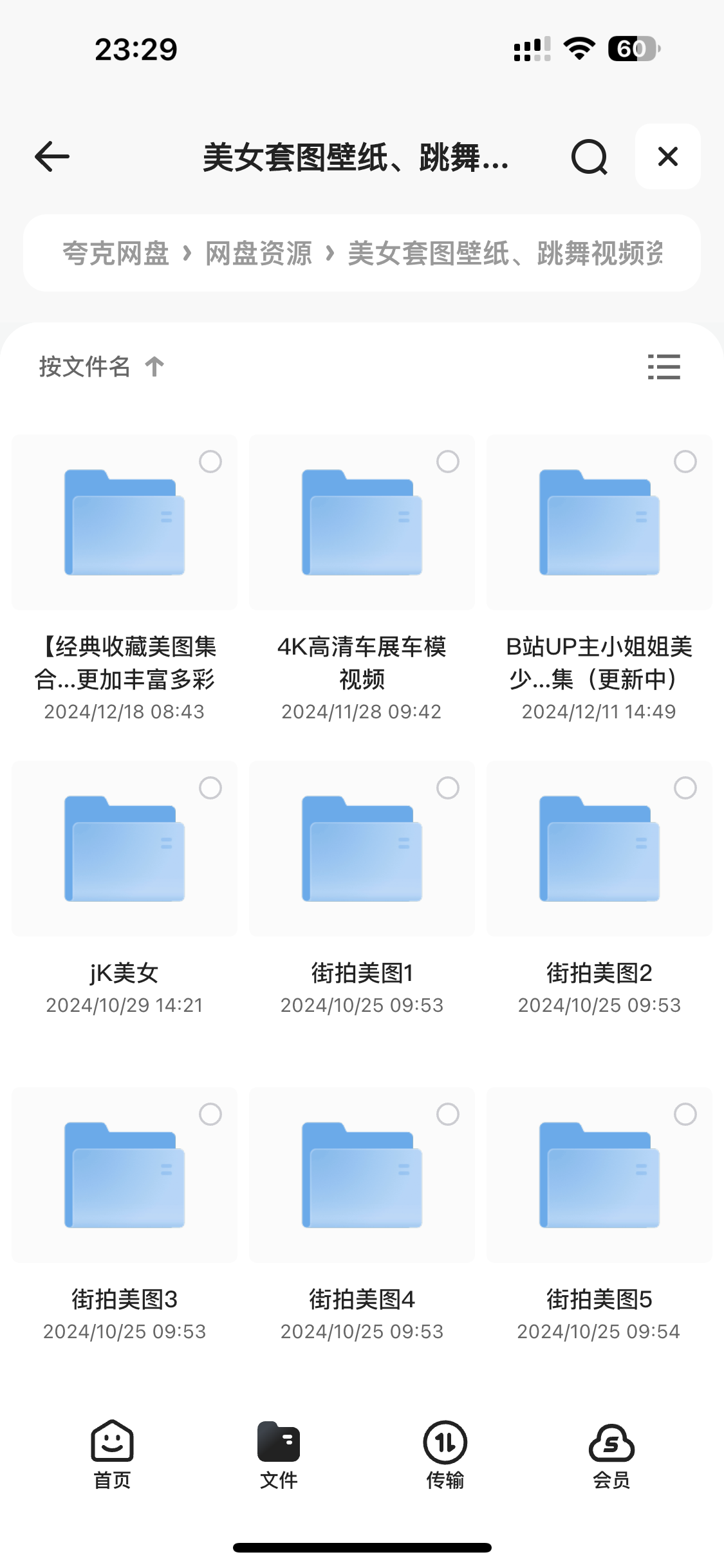Select the 经典收藏美图集合 folder checkbox
This screenshot has width=724, height=1568.
210,462
